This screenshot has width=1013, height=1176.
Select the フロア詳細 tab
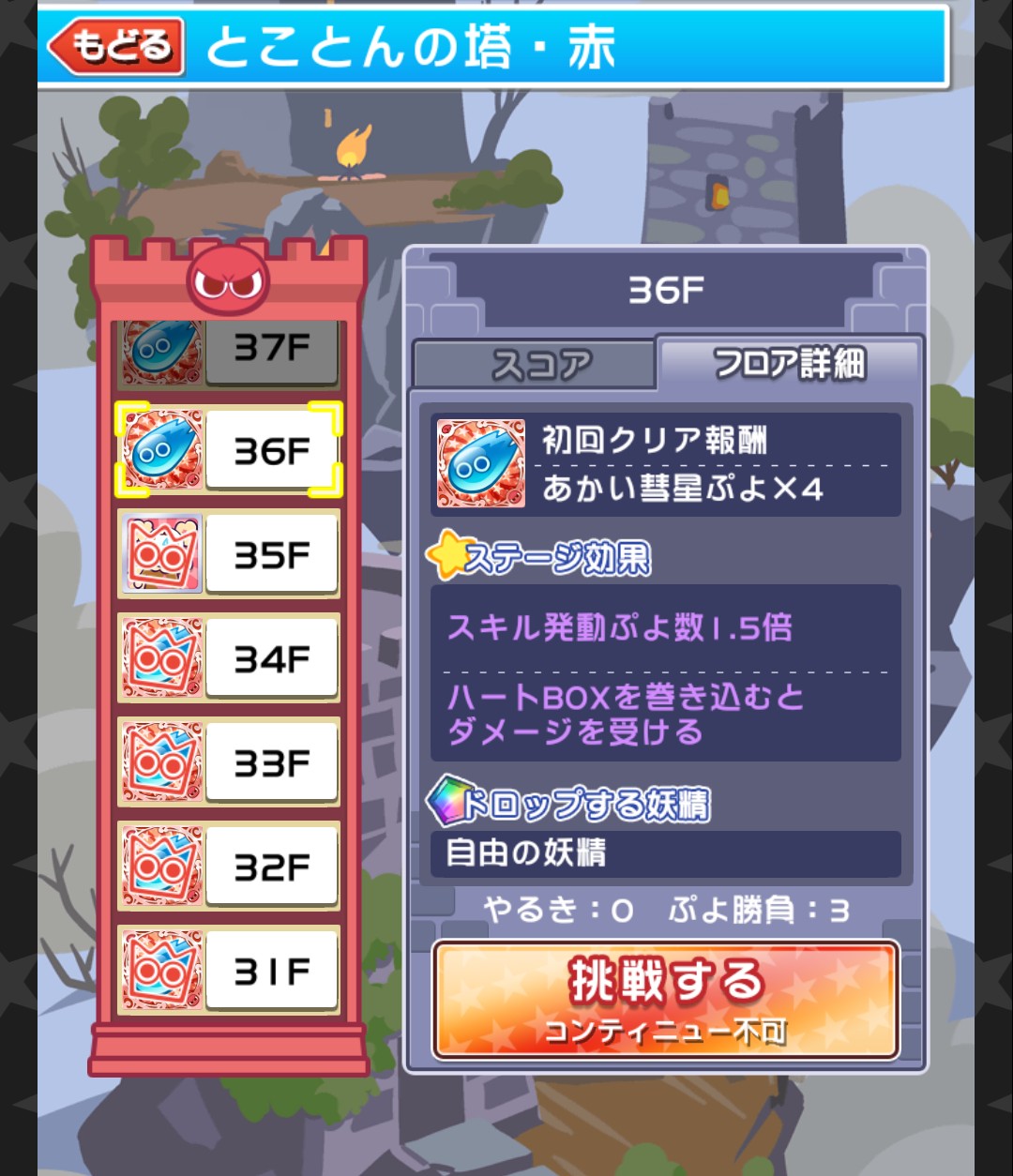click(790, 363)
